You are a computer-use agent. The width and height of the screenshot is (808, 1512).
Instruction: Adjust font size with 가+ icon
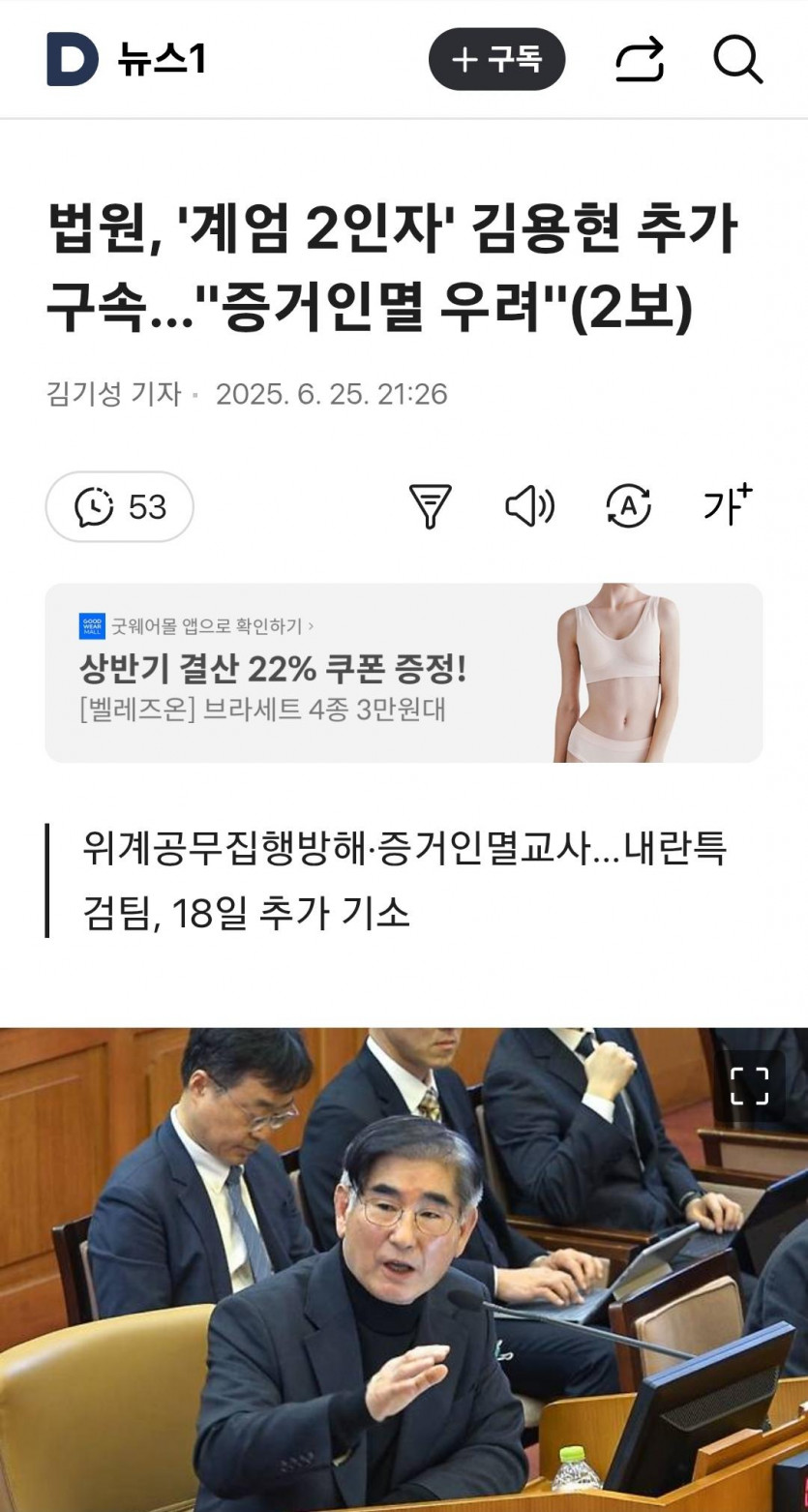pos(727,504)
